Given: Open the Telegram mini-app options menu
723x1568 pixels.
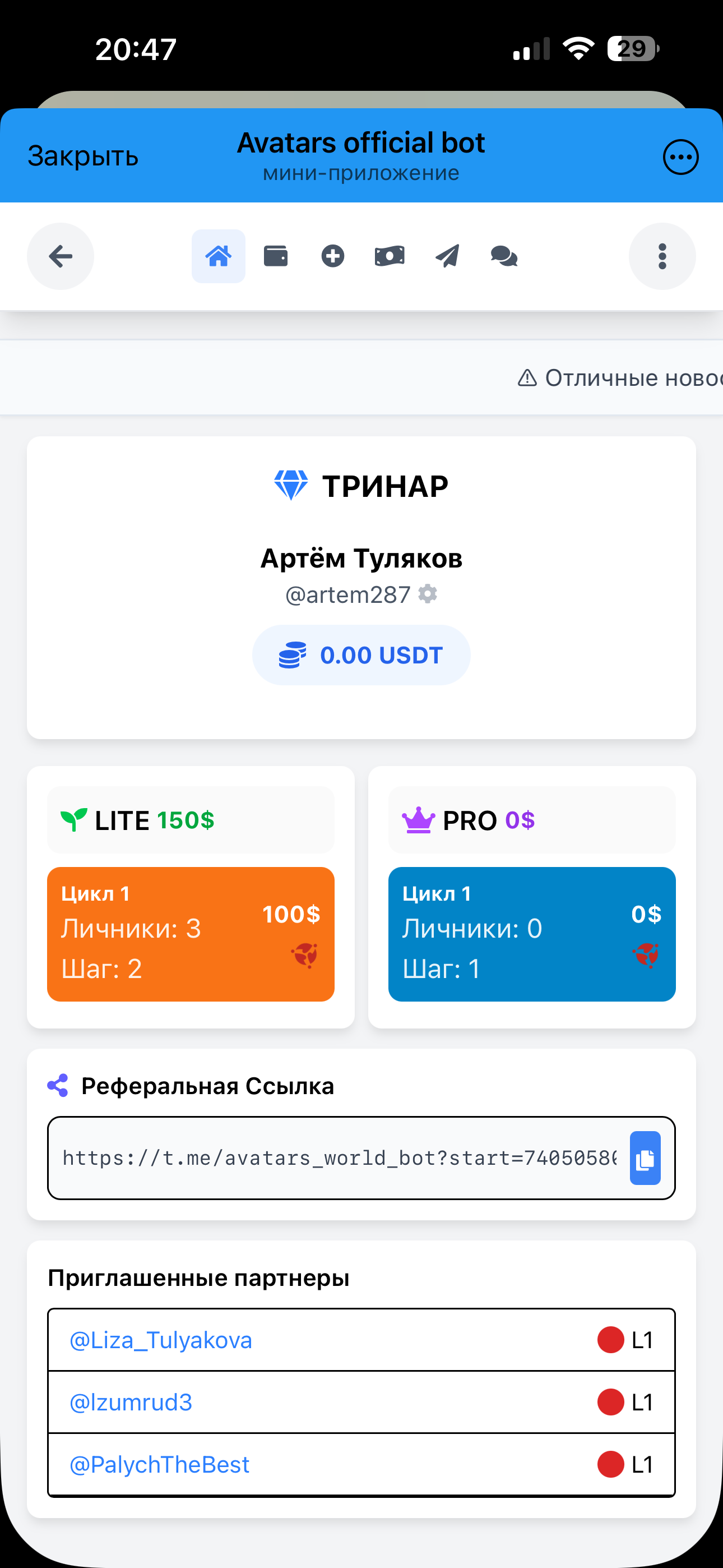Looking at the screenshot, I should (680, 157).
